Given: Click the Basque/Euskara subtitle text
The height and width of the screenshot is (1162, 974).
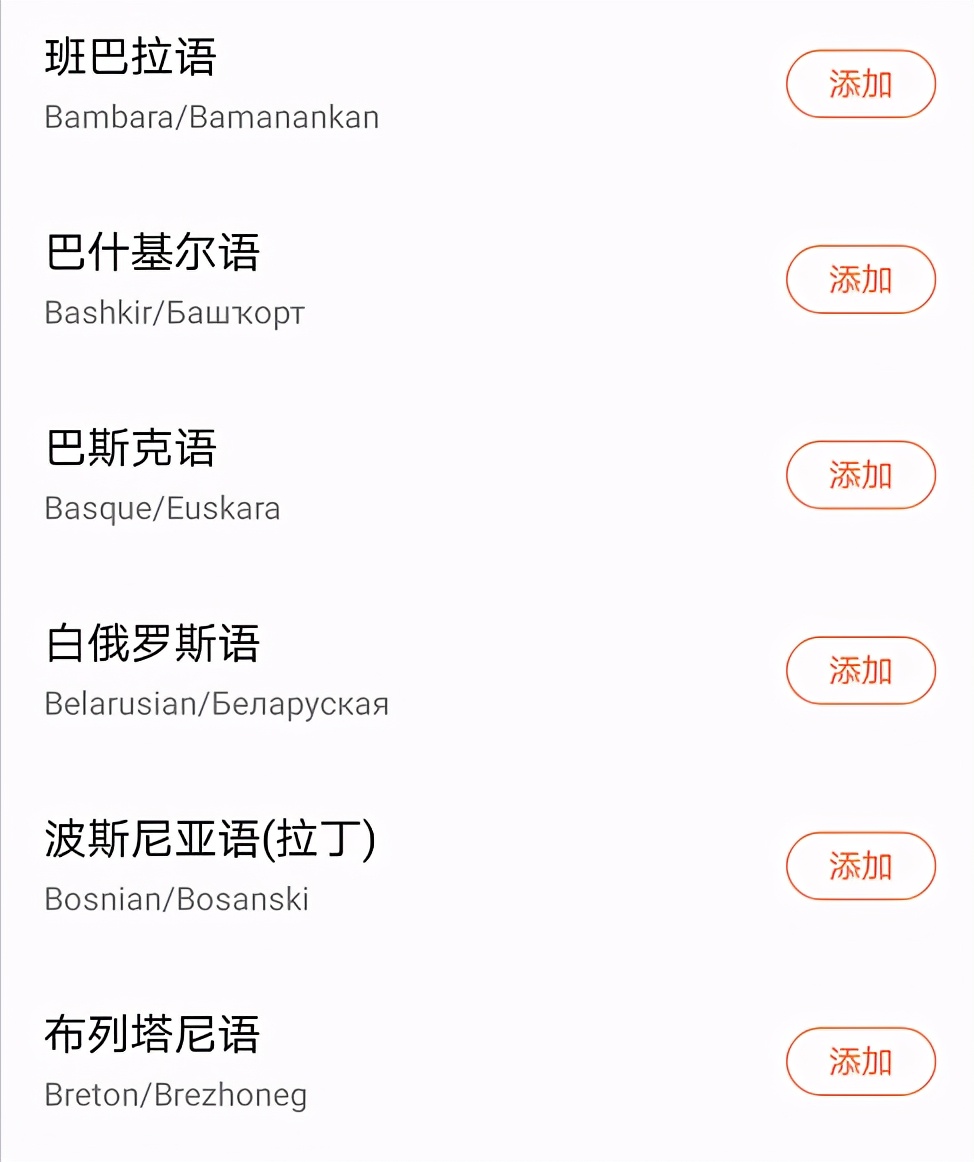Looking at the screenshot, I should (163, 508).
